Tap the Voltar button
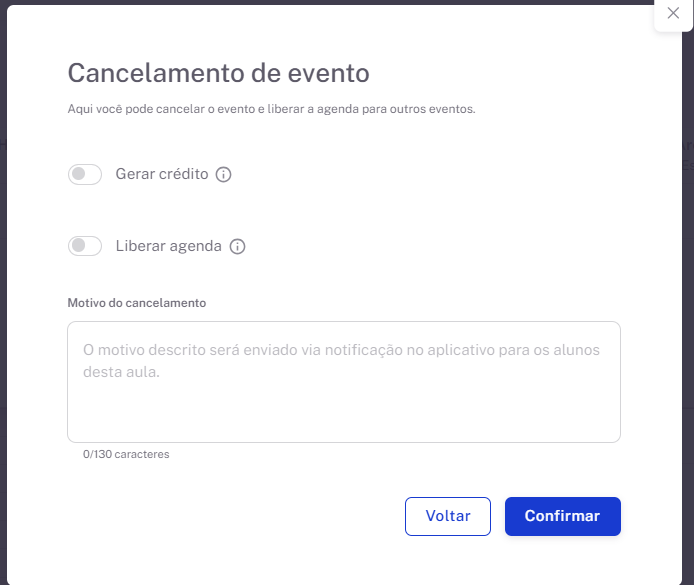 (x=447, y=516)
